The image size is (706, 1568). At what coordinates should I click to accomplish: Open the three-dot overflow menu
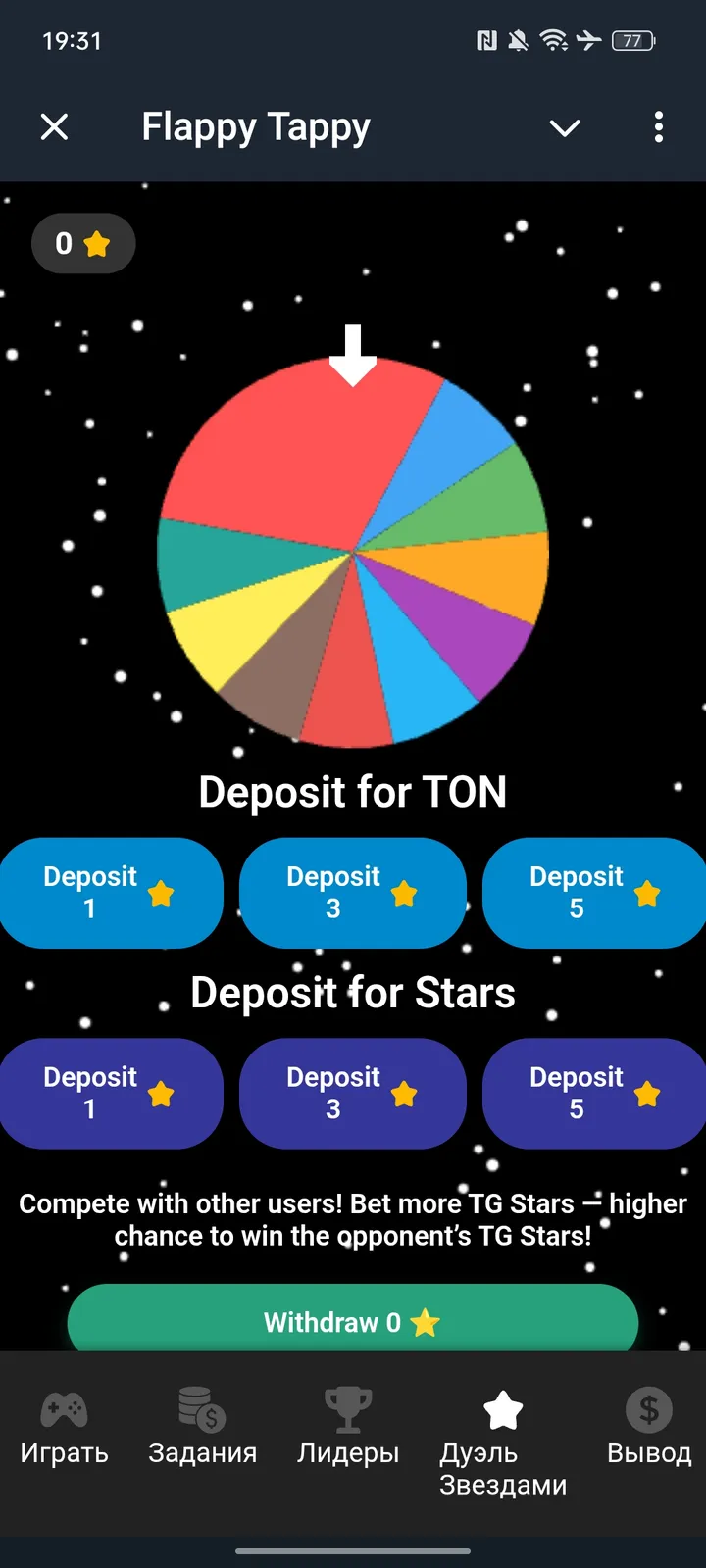[658, 126]
